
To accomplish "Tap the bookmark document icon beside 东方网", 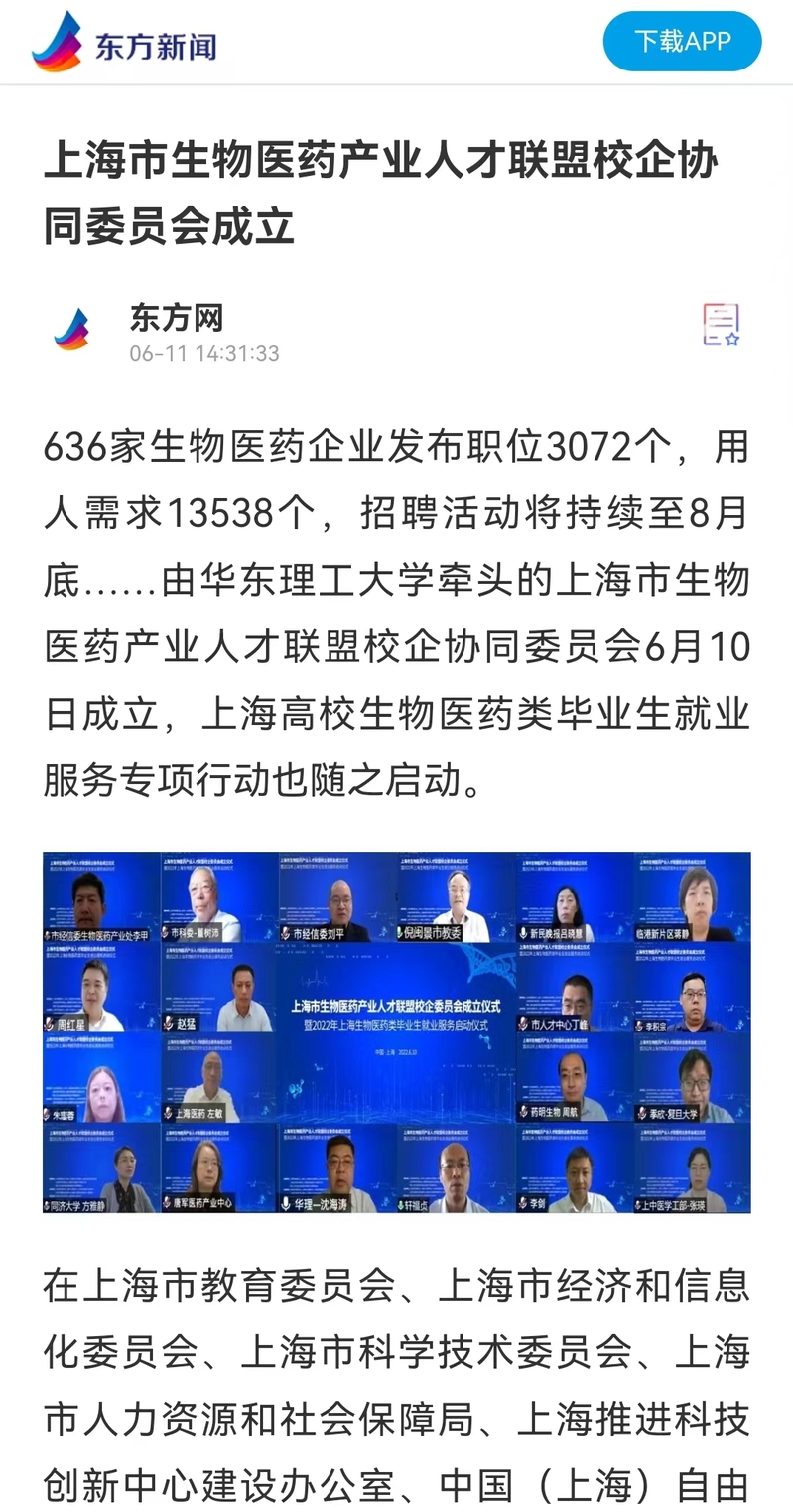I will point(722,327).
